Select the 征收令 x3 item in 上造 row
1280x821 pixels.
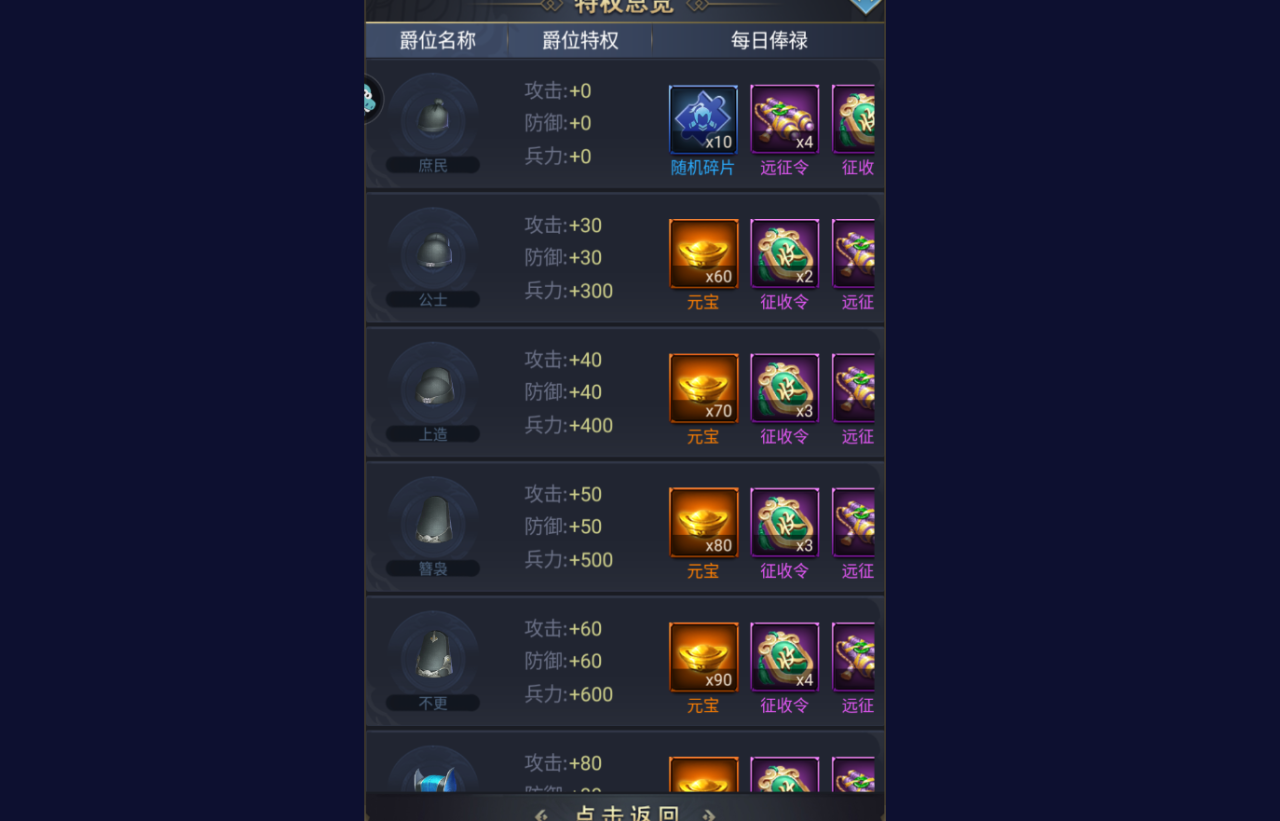coord(785,388)
